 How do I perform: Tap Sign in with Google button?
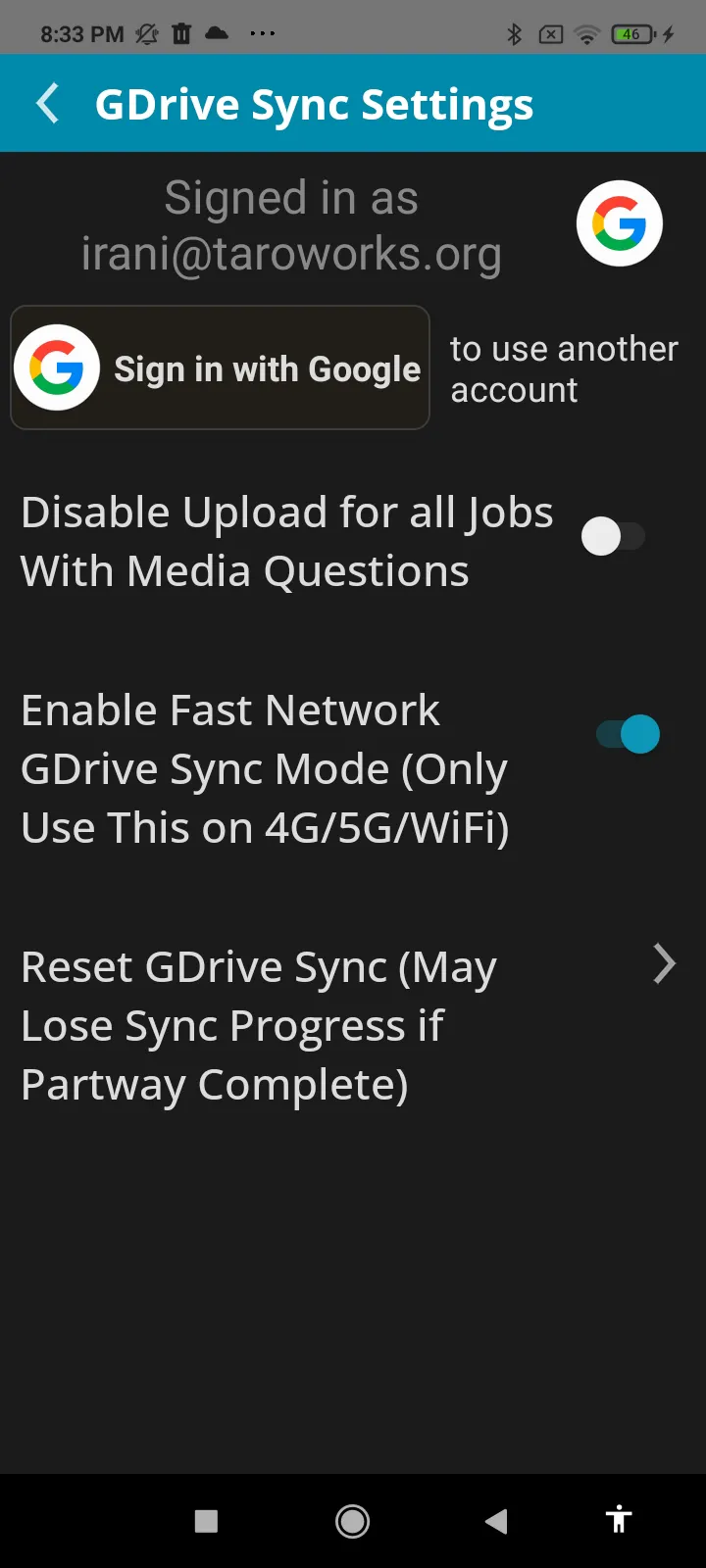pos(220,367)
